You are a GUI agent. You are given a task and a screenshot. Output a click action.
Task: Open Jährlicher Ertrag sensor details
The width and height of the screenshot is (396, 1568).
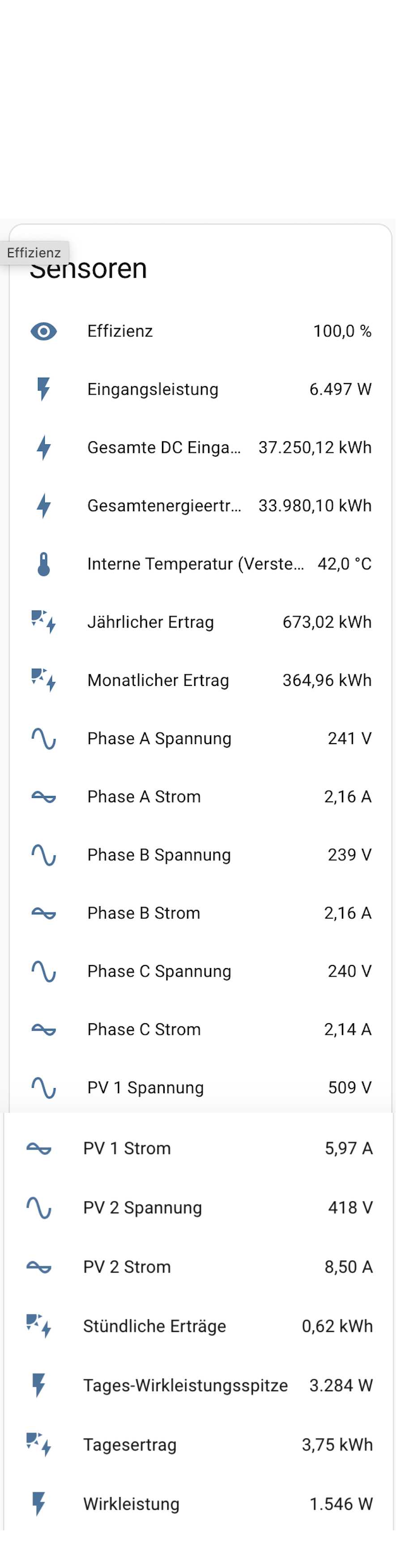pyautogui.click(x=150, y=622)
